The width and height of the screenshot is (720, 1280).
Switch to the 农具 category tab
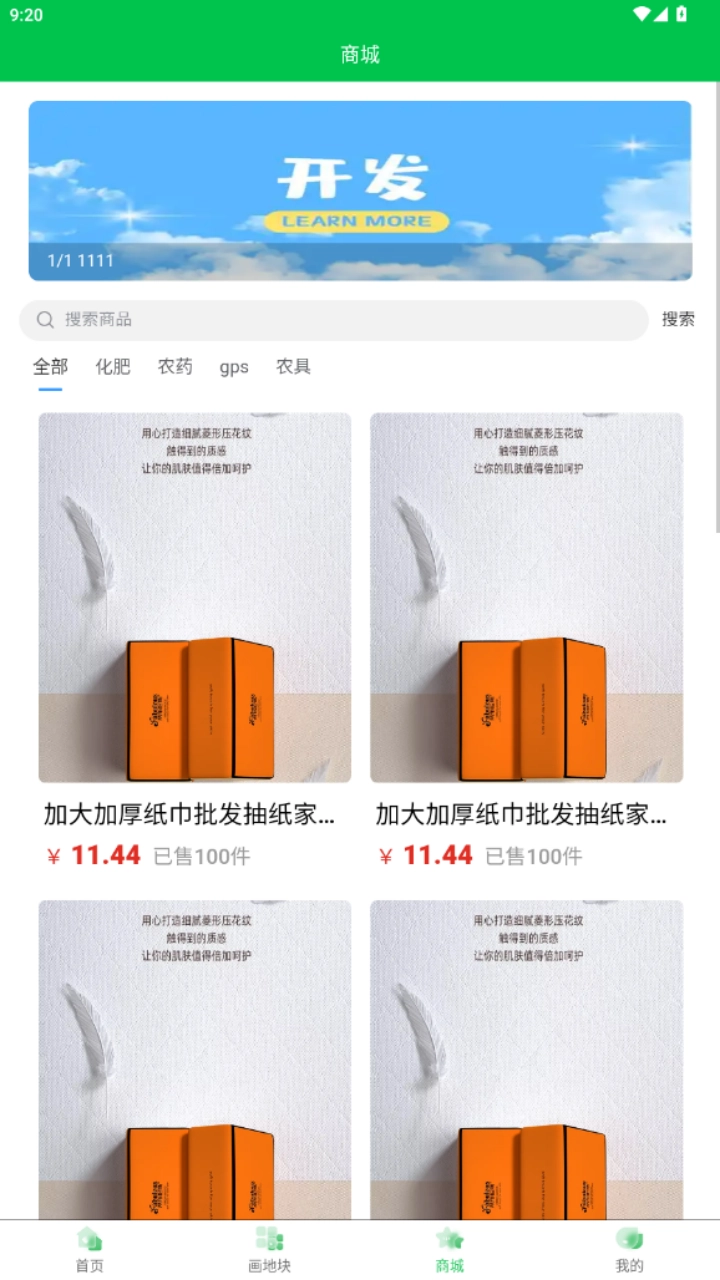coord(293,367)
